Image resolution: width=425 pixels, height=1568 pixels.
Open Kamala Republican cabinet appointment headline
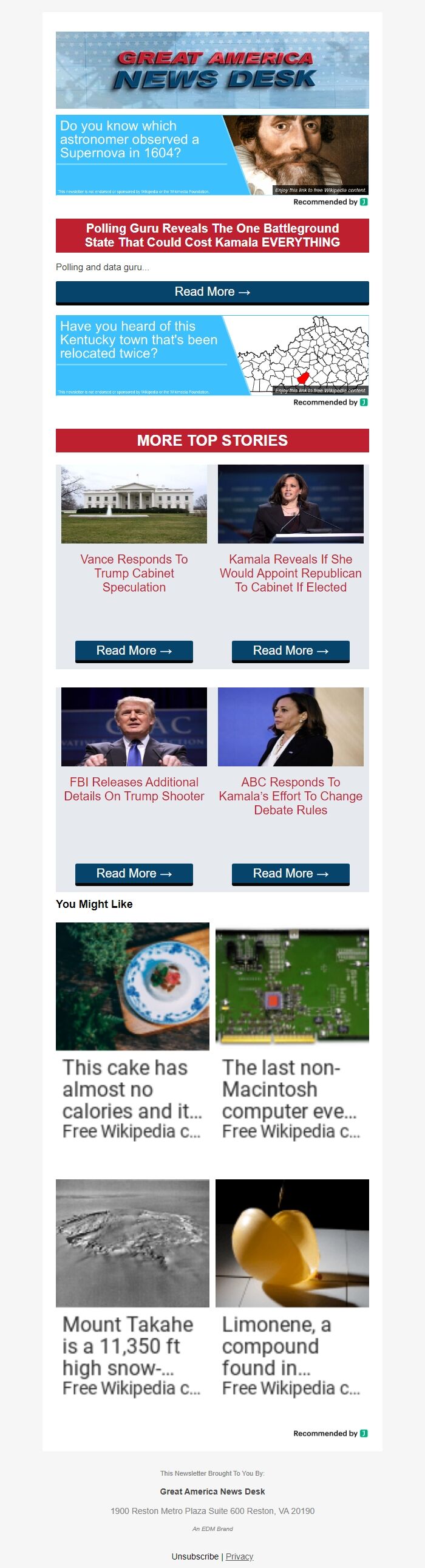(290, 573)
